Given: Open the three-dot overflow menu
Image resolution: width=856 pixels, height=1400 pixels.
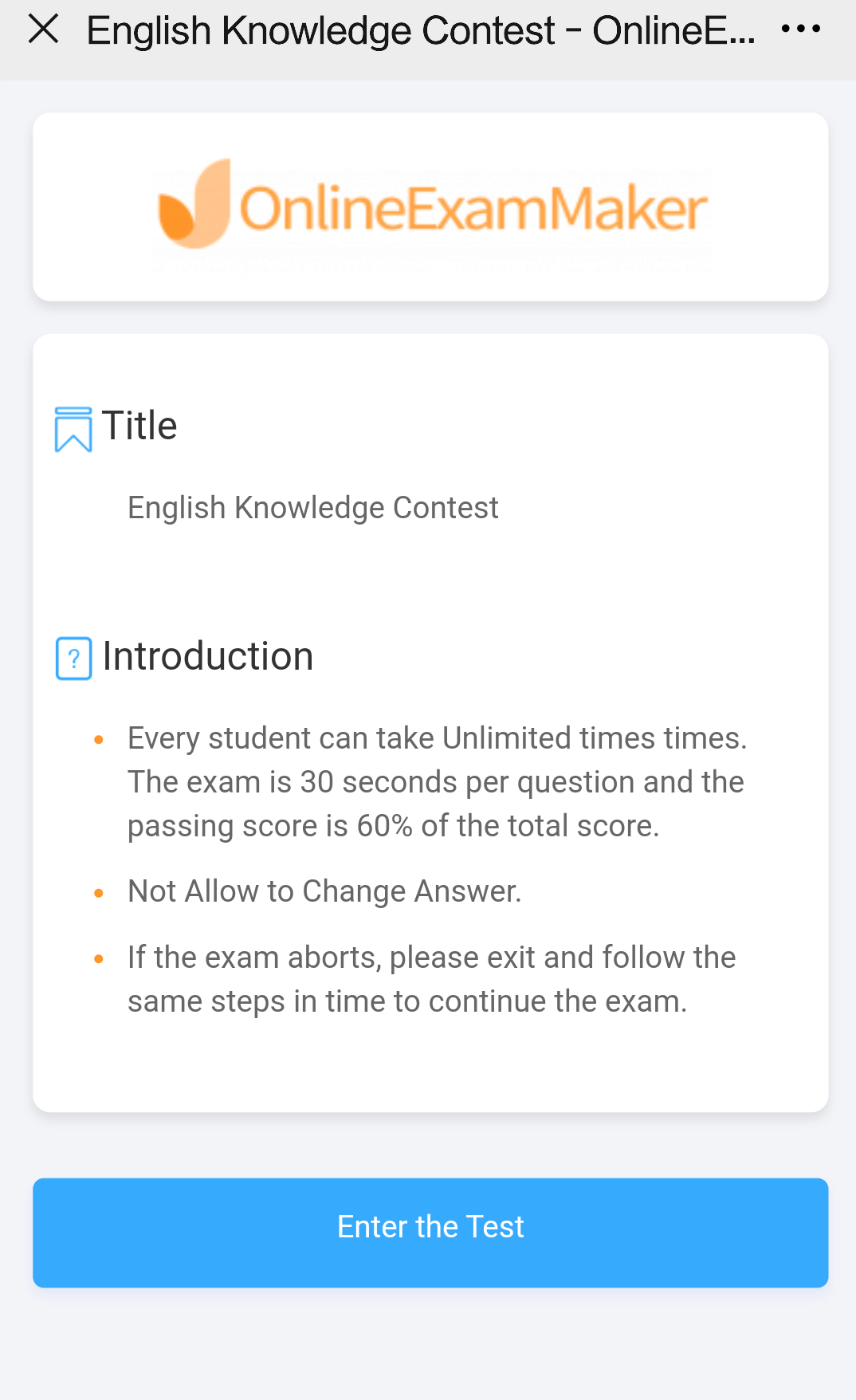Looking at the screenshot, I should (800, 29).
